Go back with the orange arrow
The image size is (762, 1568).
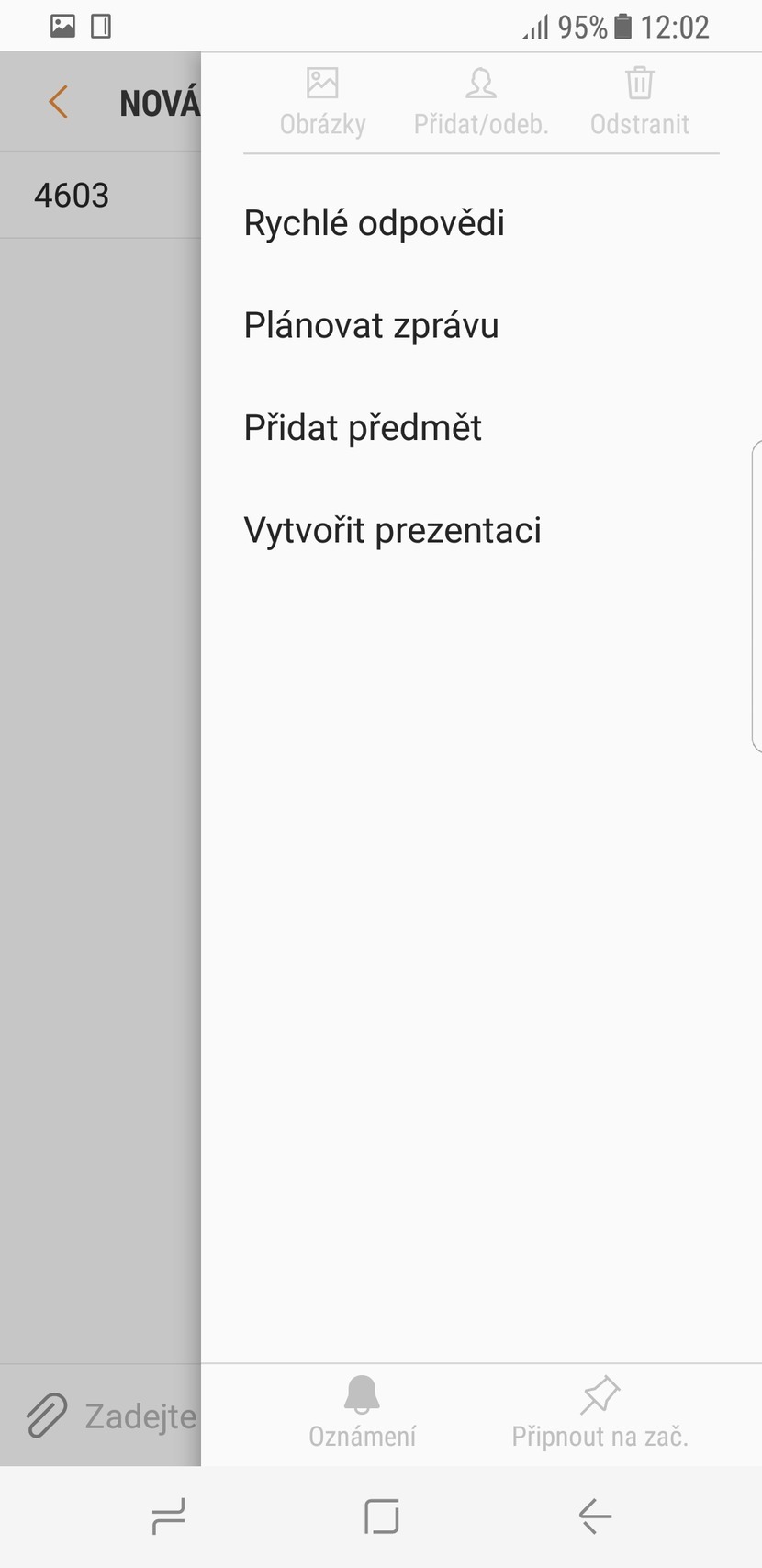point(58,102)
